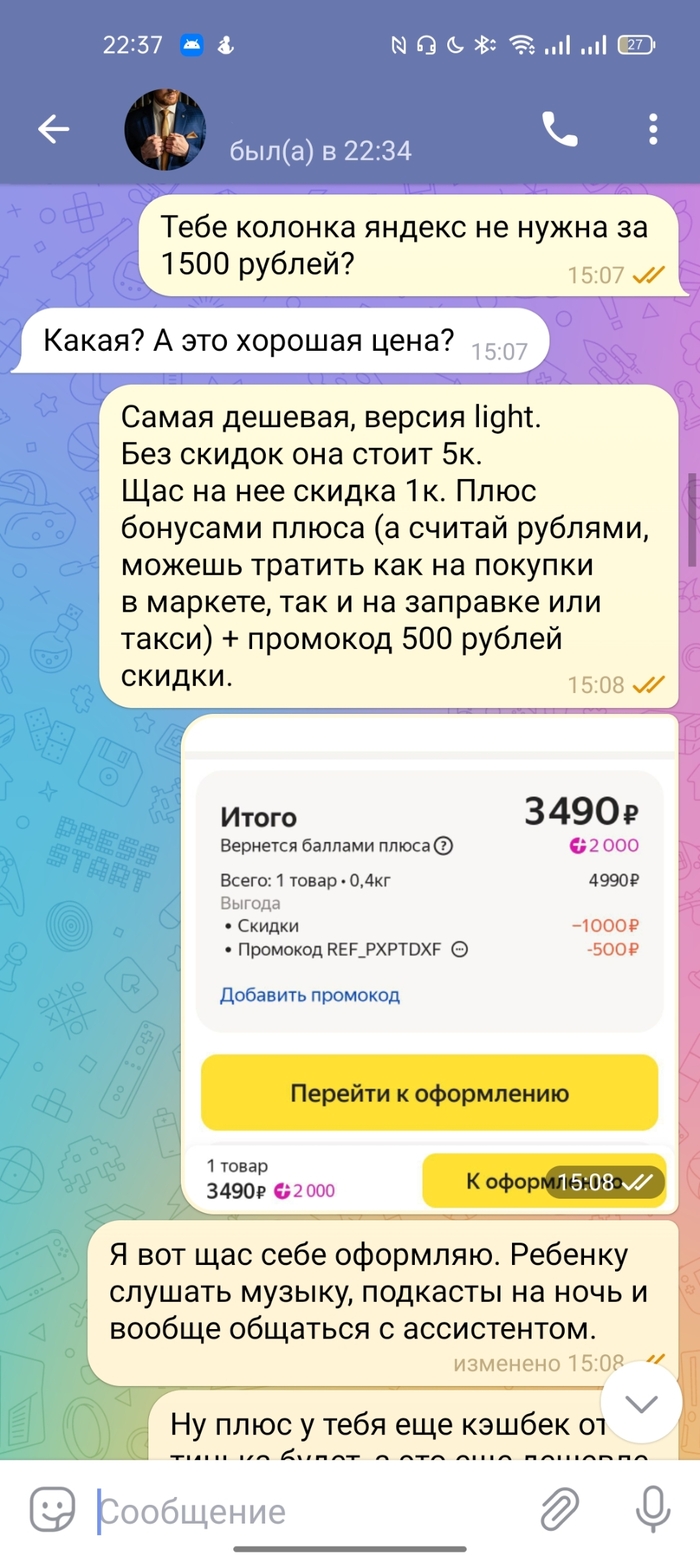Go back to the chat list
The image size is (700, 1556).
[53, 129]
